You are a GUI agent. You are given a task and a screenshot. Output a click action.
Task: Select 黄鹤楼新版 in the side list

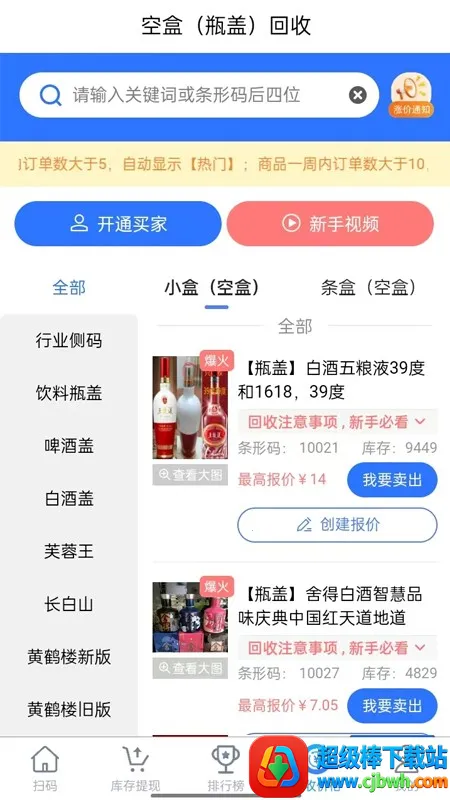(x=69, y=657)
